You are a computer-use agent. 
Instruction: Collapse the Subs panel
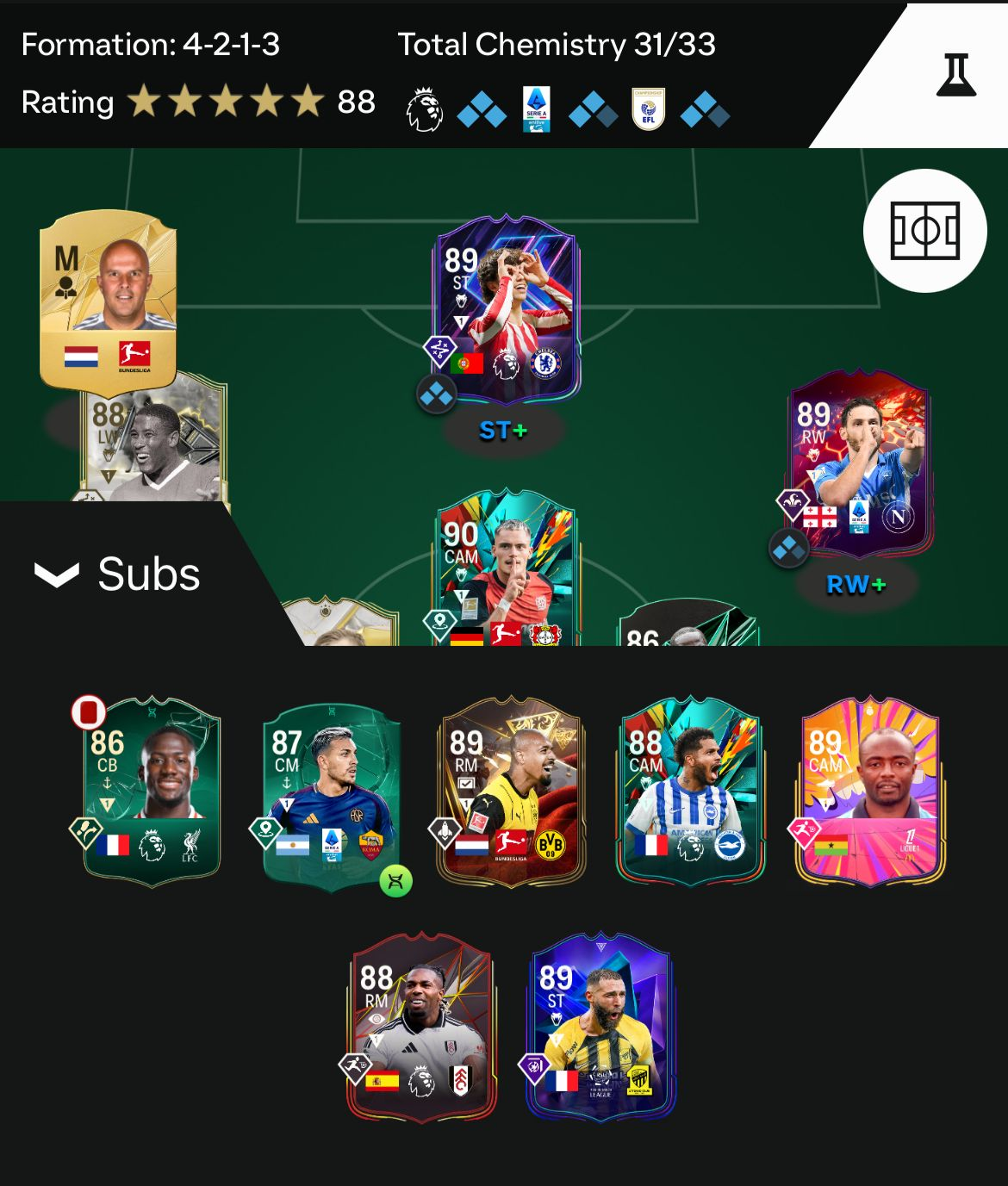tap(116, 574)
